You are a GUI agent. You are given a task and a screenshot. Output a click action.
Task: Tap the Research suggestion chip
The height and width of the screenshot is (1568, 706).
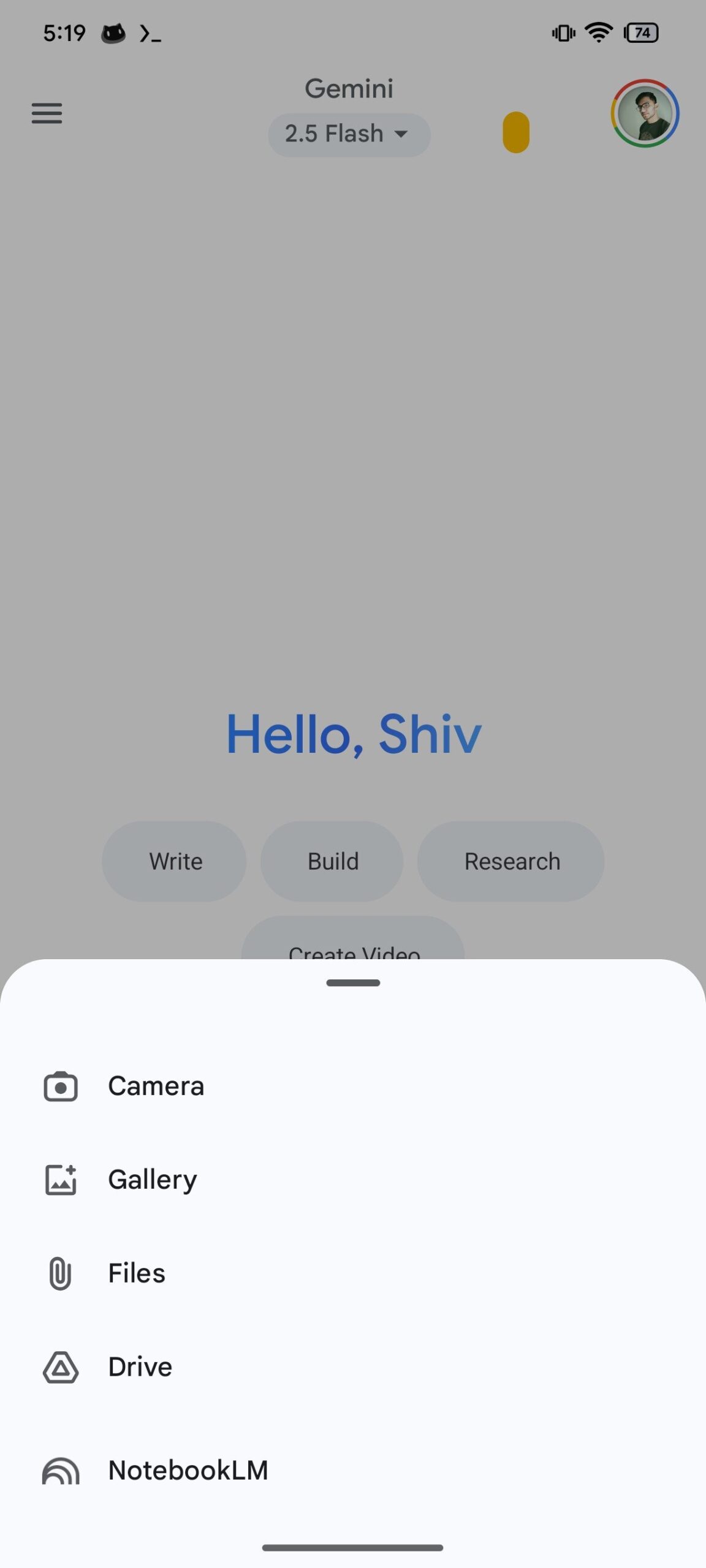pyautogui.click(x=511, y=861)
